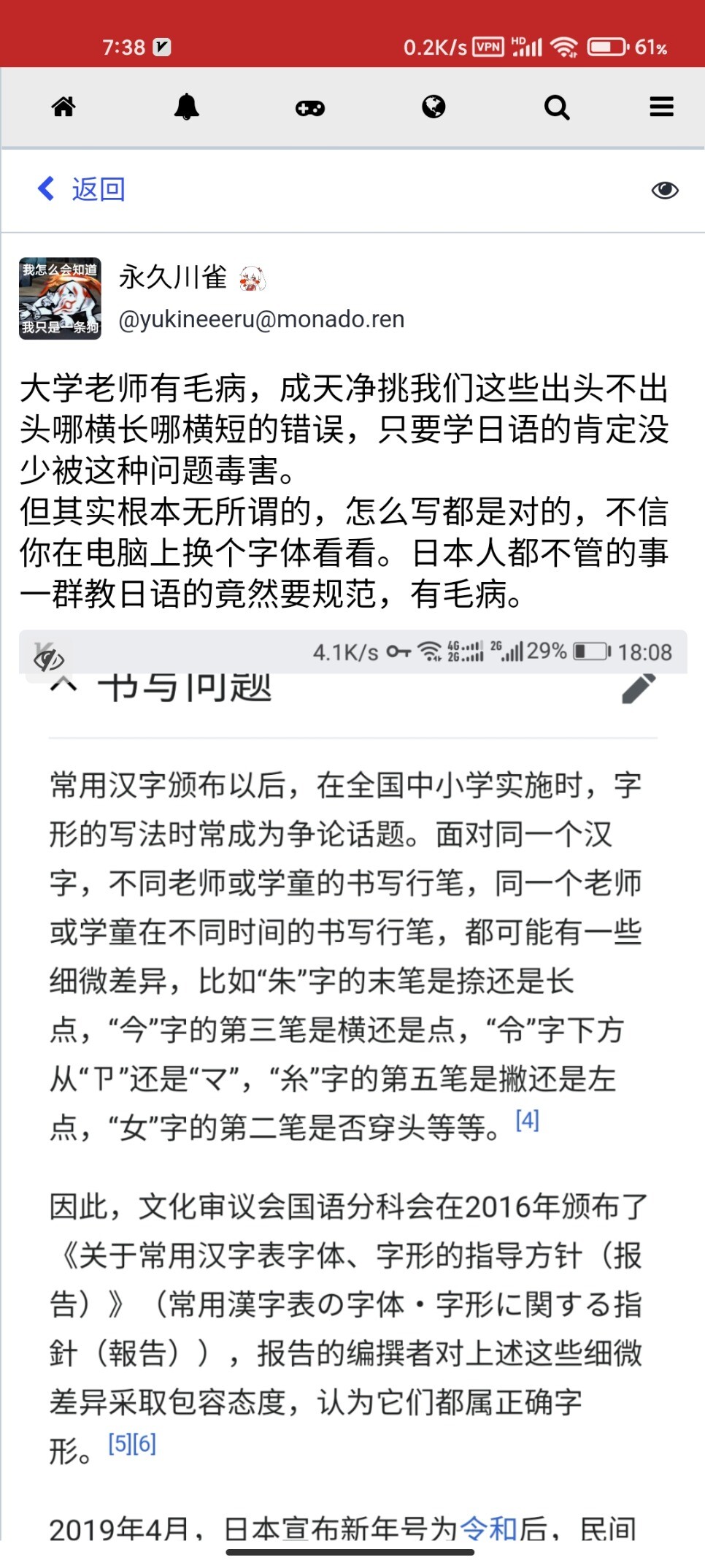This screenshot has width=705, height=1568.
Task: Toggle the eye visibility icon
Action: [x=665, y=191]
